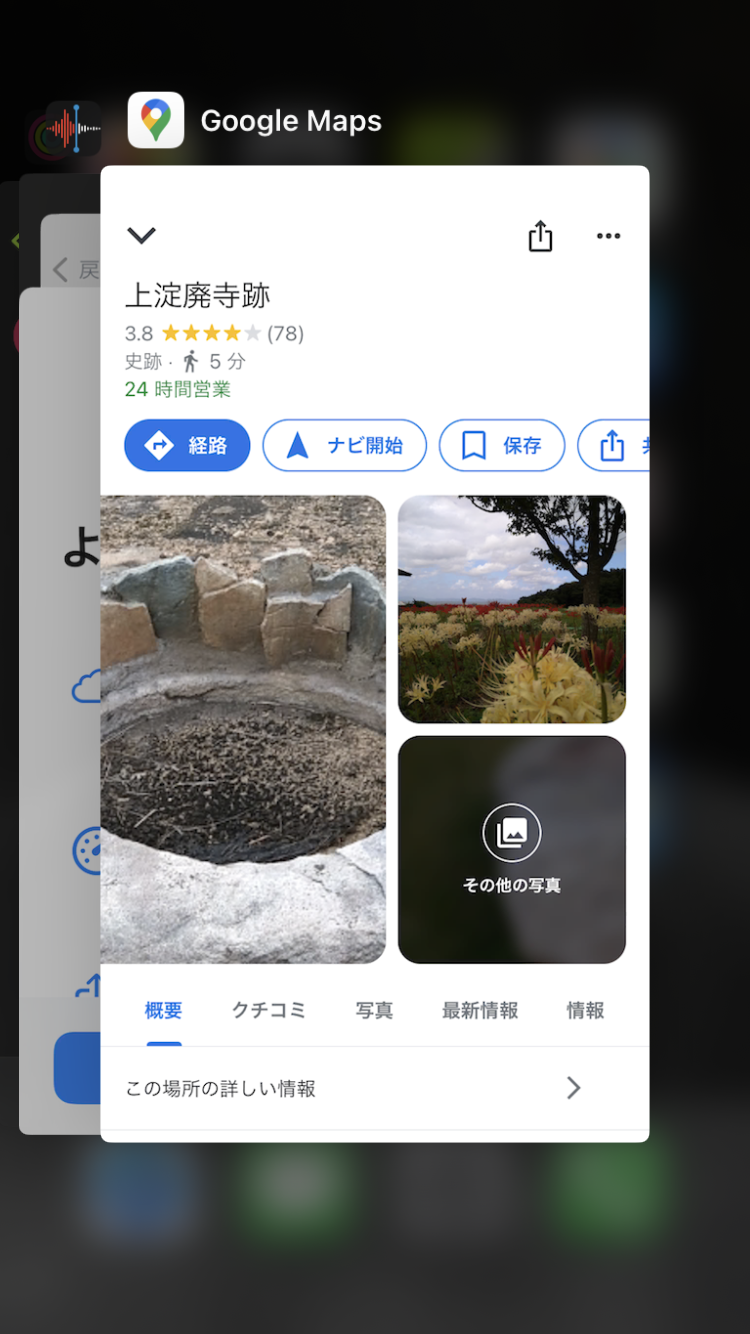Tap the 経路 directions button
The image size is (750, 1334).
(187, 445)
